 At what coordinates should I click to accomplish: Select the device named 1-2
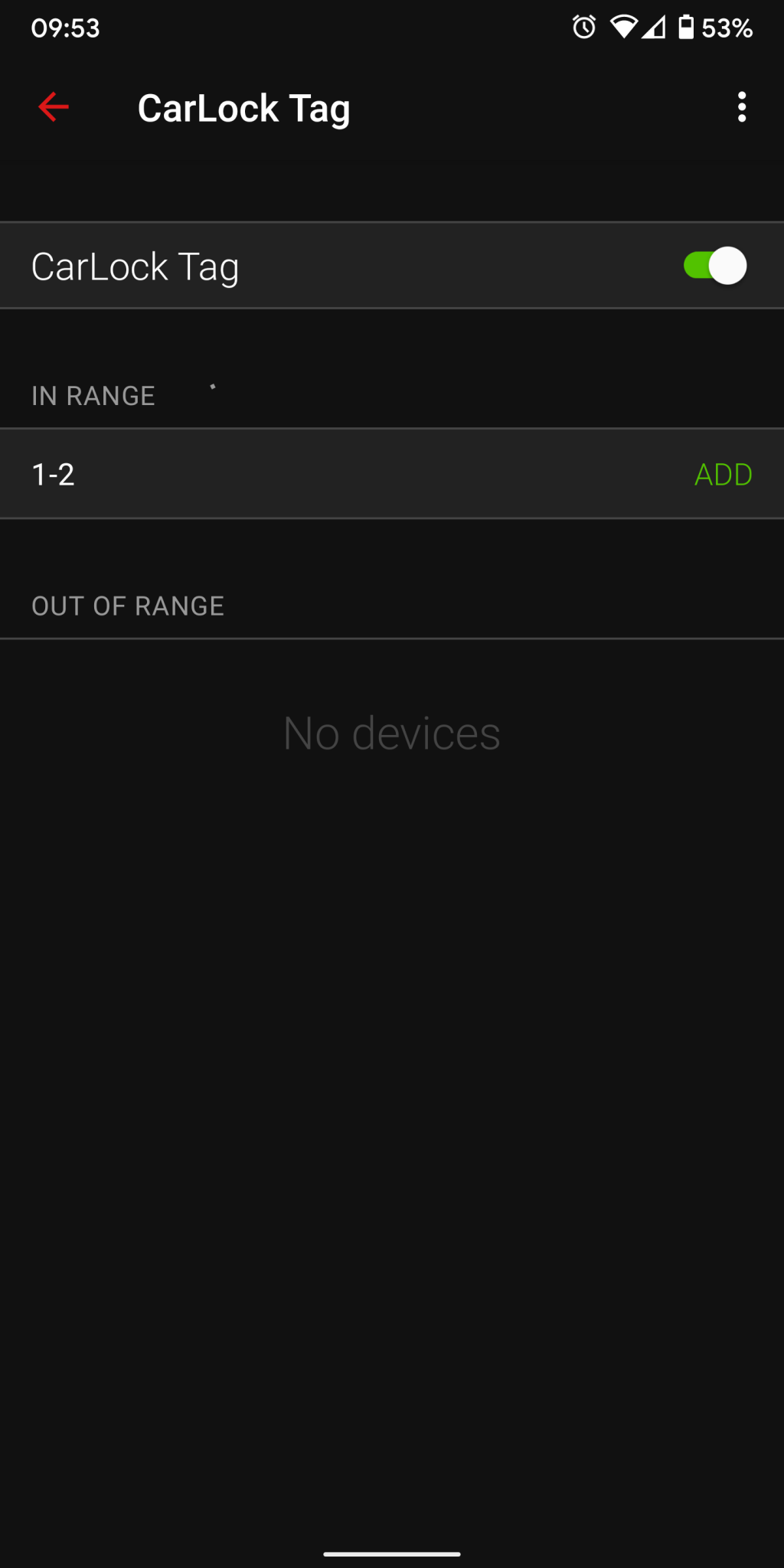click(x=54, y=475)
